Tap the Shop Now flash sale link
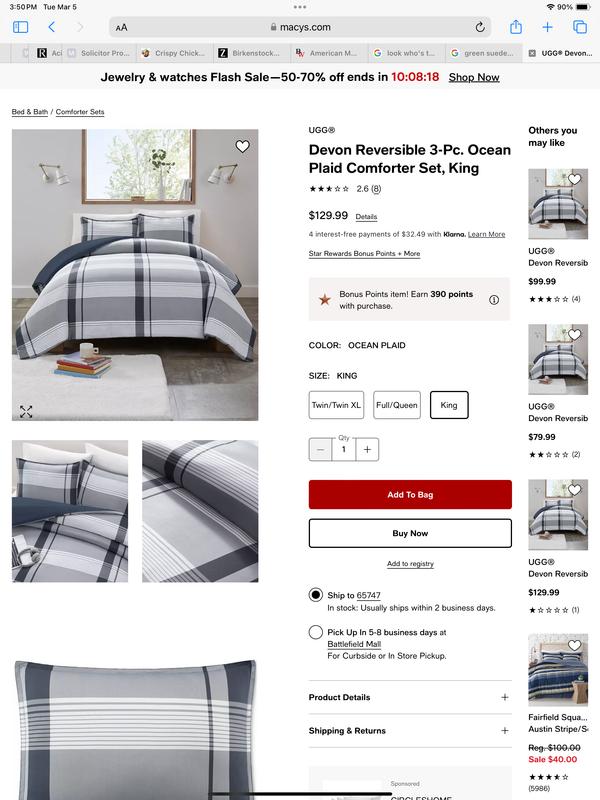Screen dimensions: 600x800 (474, 77)
